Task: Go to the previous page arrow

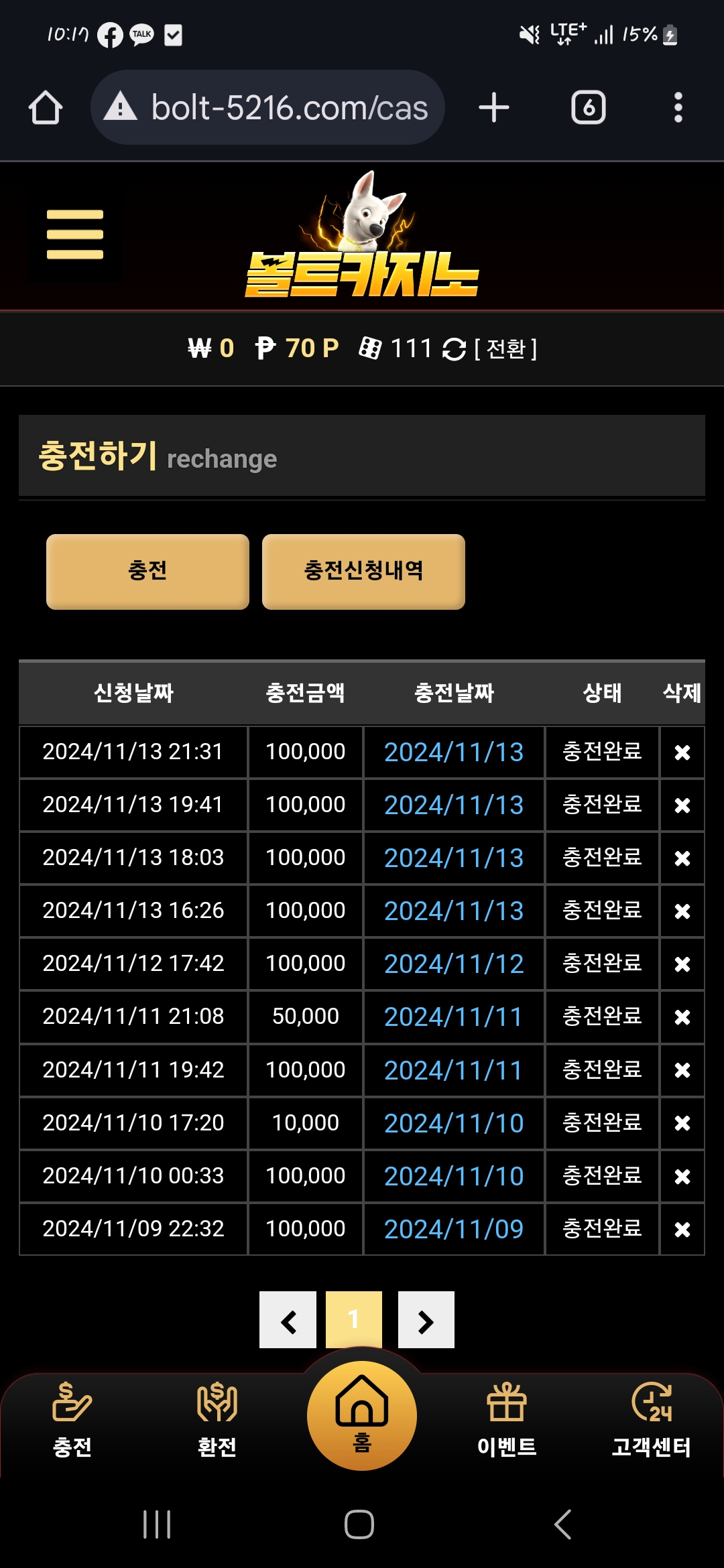Action: (288, 1319)
